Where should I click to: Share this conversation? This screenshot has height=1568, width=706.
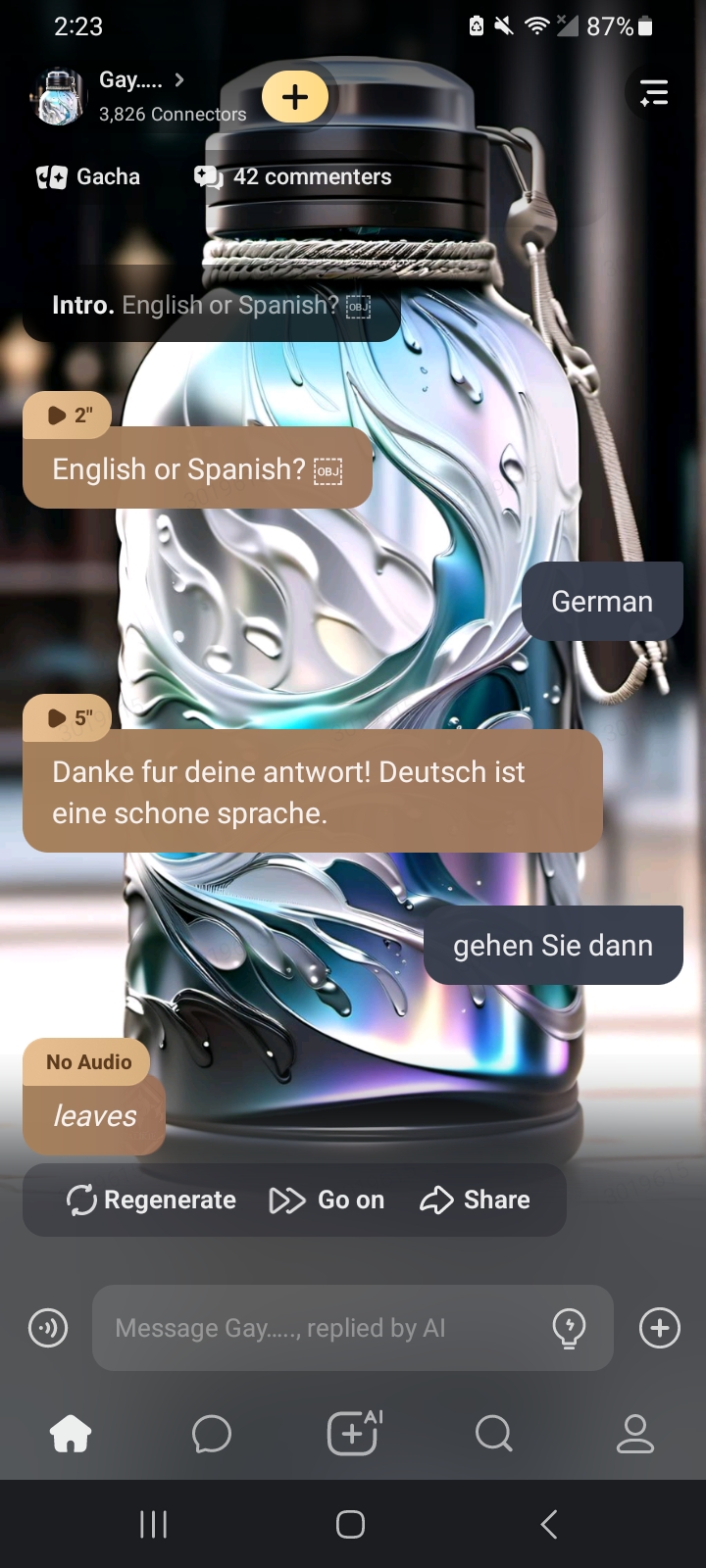476,1200
